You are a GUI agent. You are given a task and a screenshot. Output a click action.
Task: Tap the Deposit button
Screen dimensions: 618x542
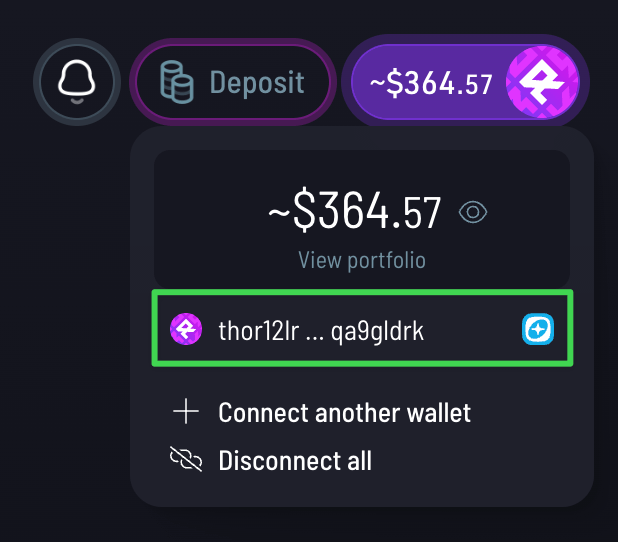(232, 82)
